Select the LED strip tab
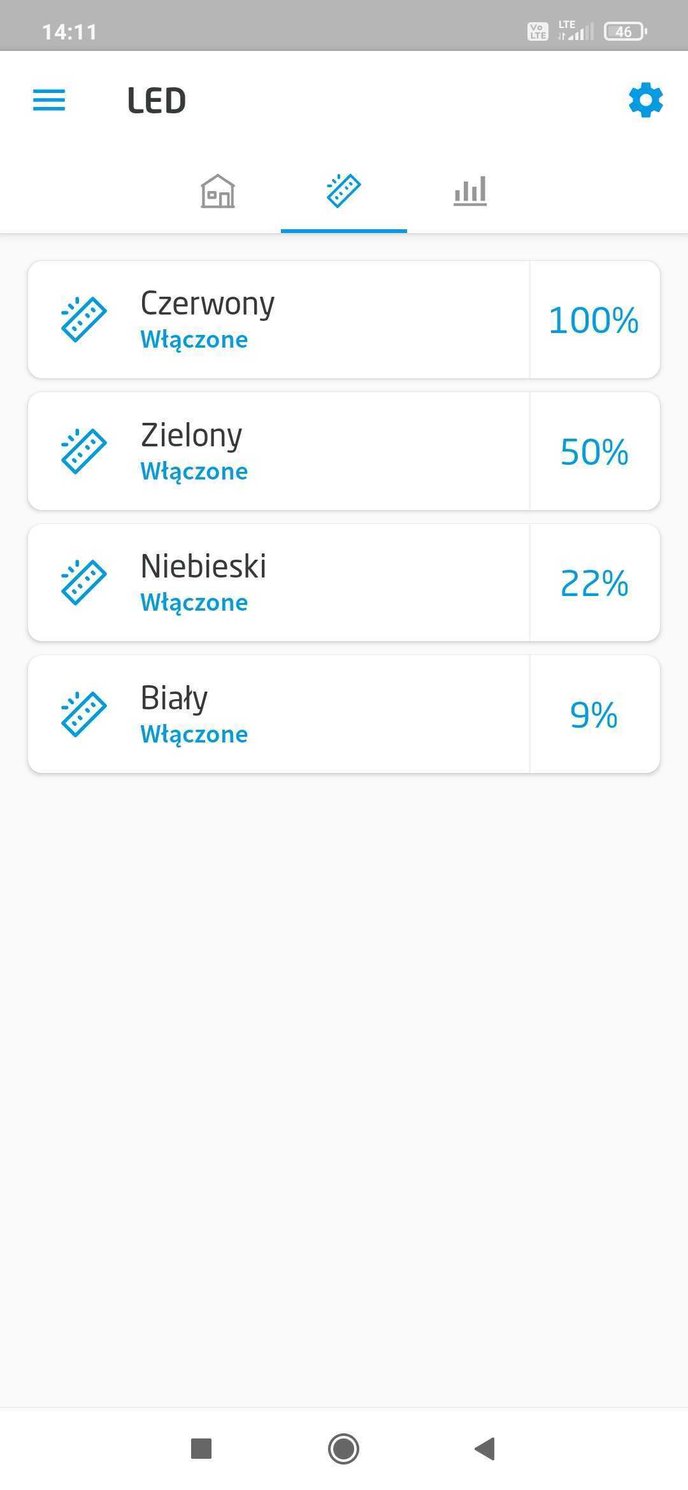This screenshot has height=1490, width=688. (x=343, y=190)
